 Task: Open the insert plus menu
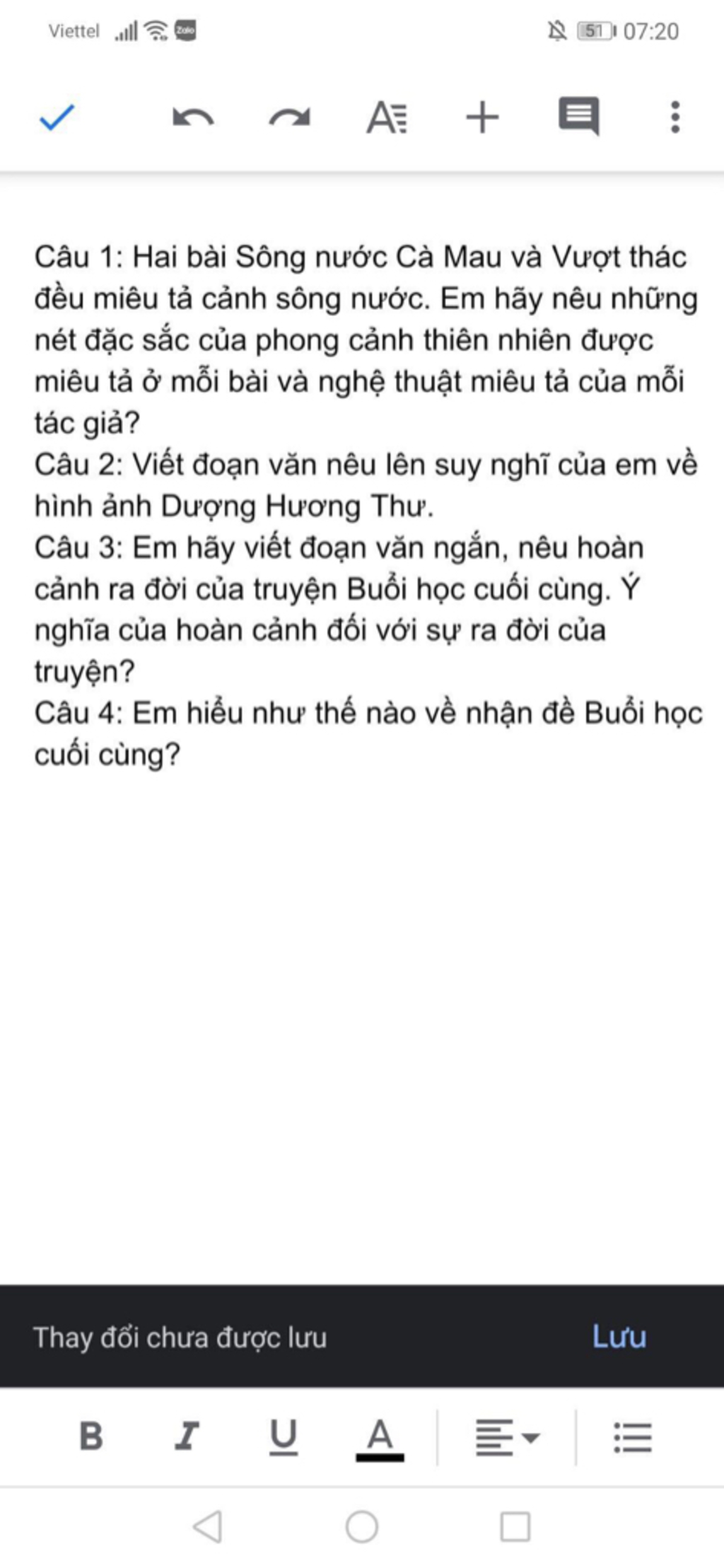point(482,117)
